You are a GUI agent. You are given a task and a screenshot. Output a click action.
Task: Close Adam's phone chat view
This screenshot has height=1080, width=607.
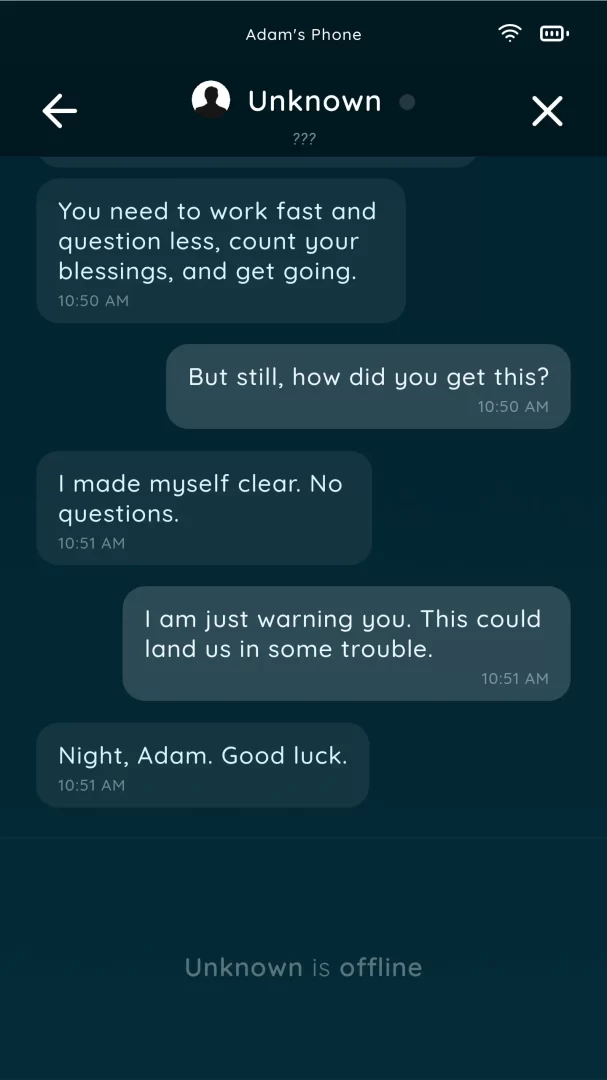click(547, 111)
